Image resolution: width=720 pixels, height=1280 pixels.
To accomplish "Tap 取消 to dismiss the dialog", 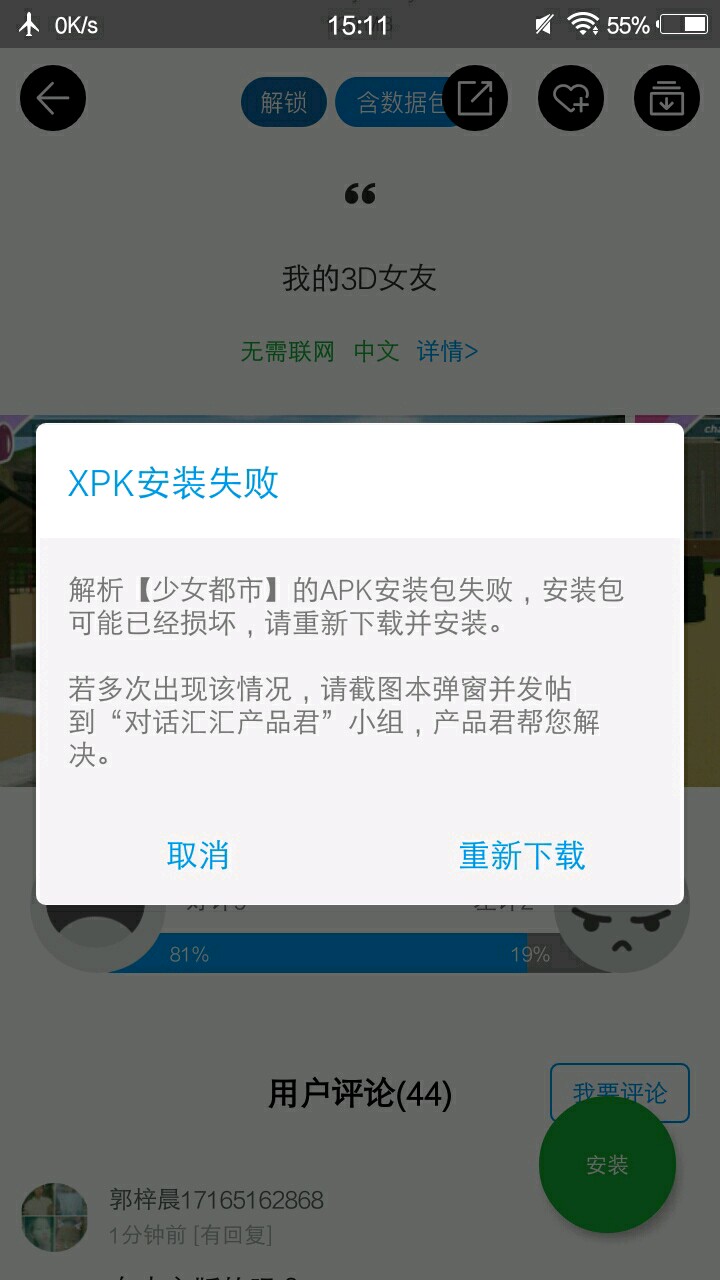I will pyautogui.click(x=198, y=855).
